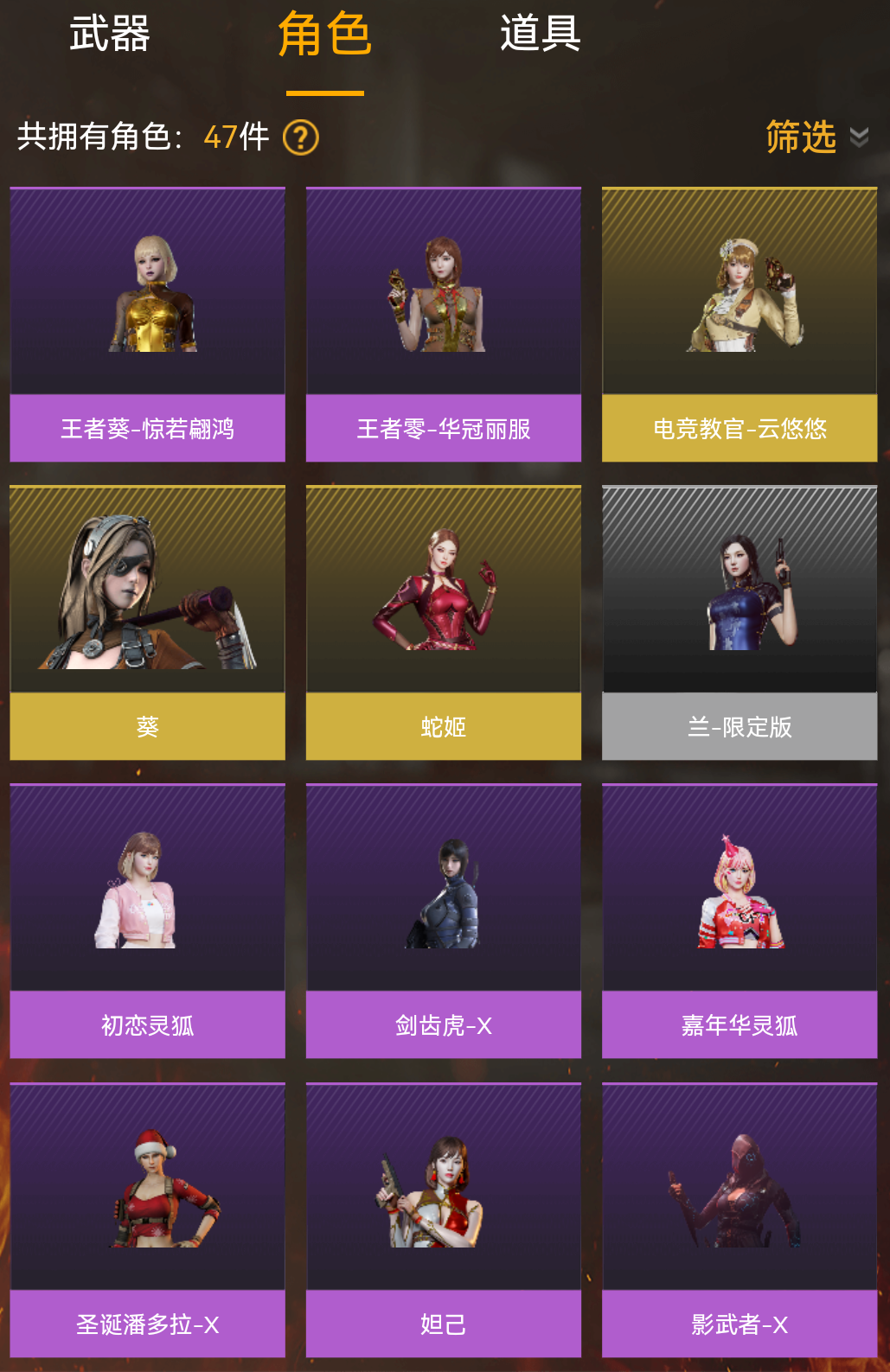View the 嘉年华灵狐 character card
This screenshot has width=890, height=1372.
(740, 921)
